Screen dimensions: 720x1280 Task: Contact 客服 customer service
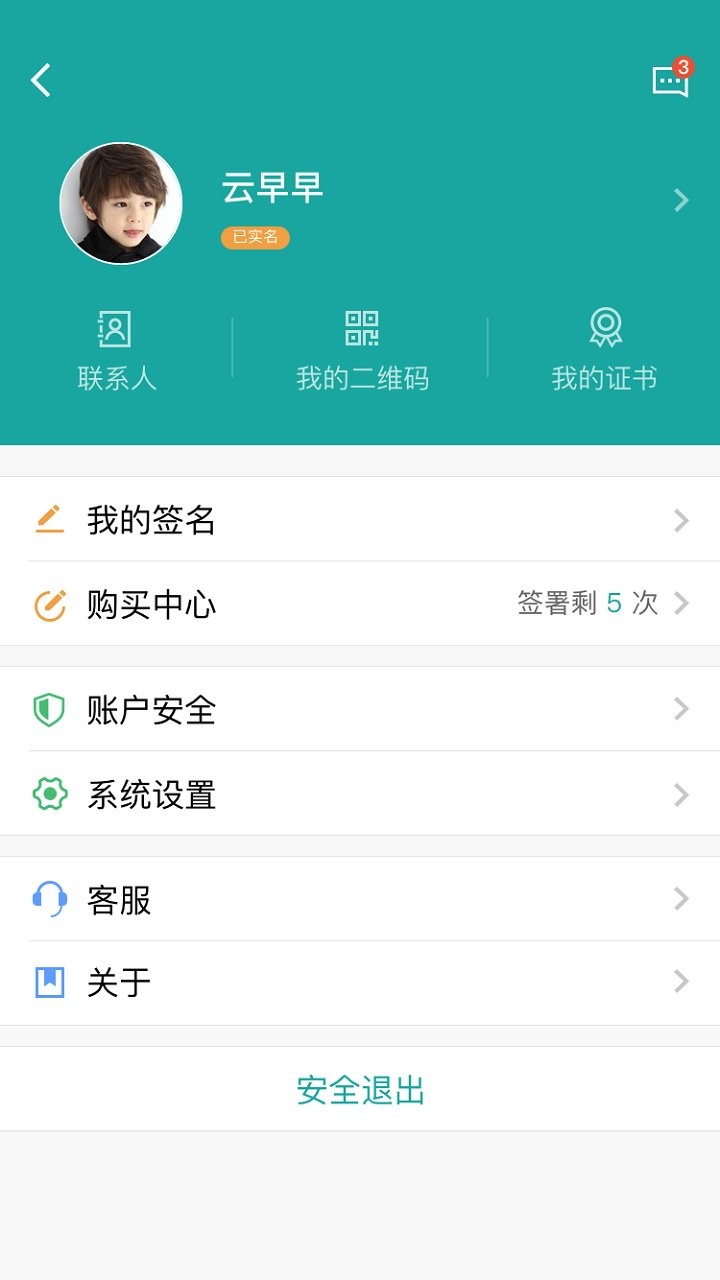[x=360, y=900]
